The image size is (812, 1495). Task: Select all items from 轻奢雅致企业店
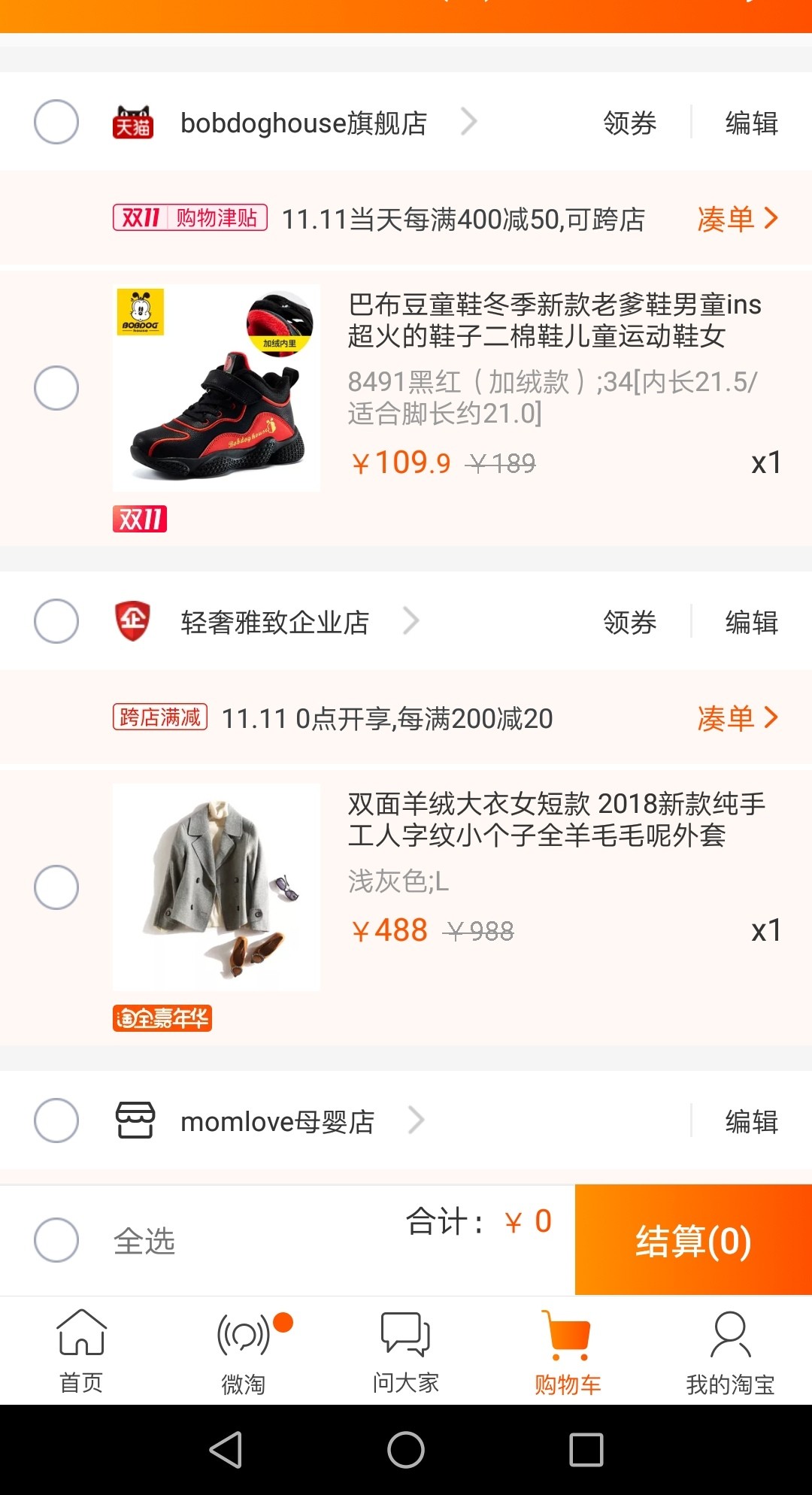(x=56, y=621)
